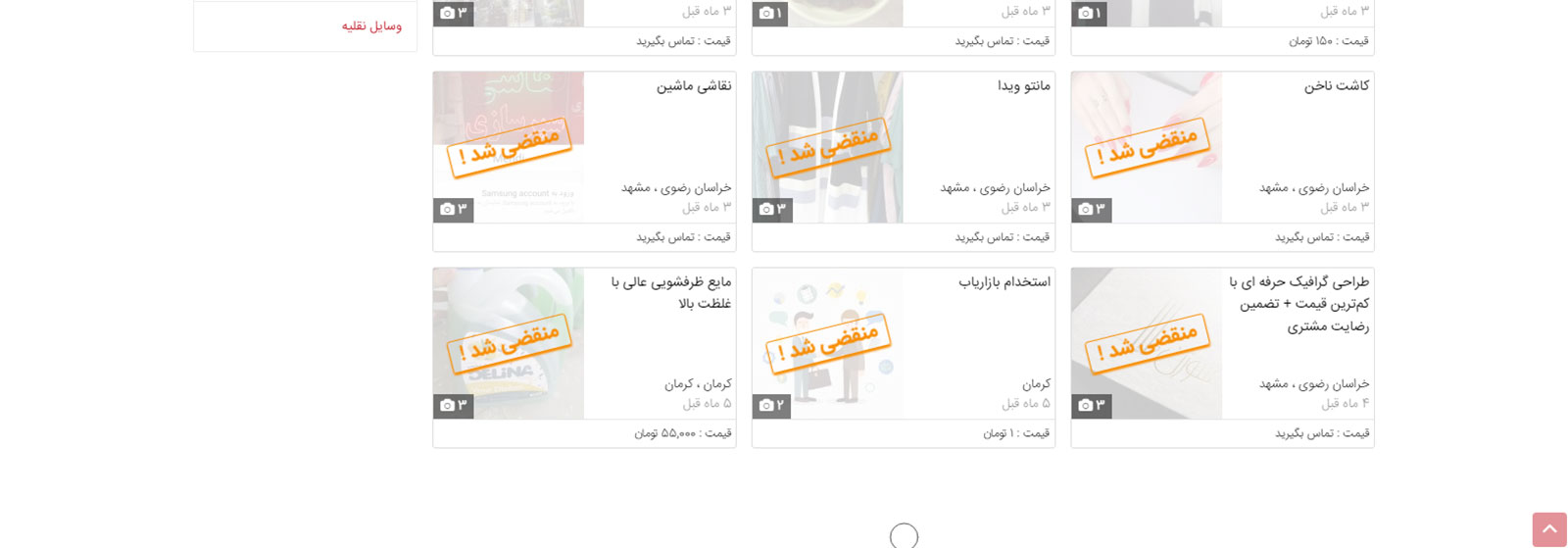The image size is (1568, 548).
Task: Open the طراحی گرافیک حرفه ای ad
Action: (1299, 303)
